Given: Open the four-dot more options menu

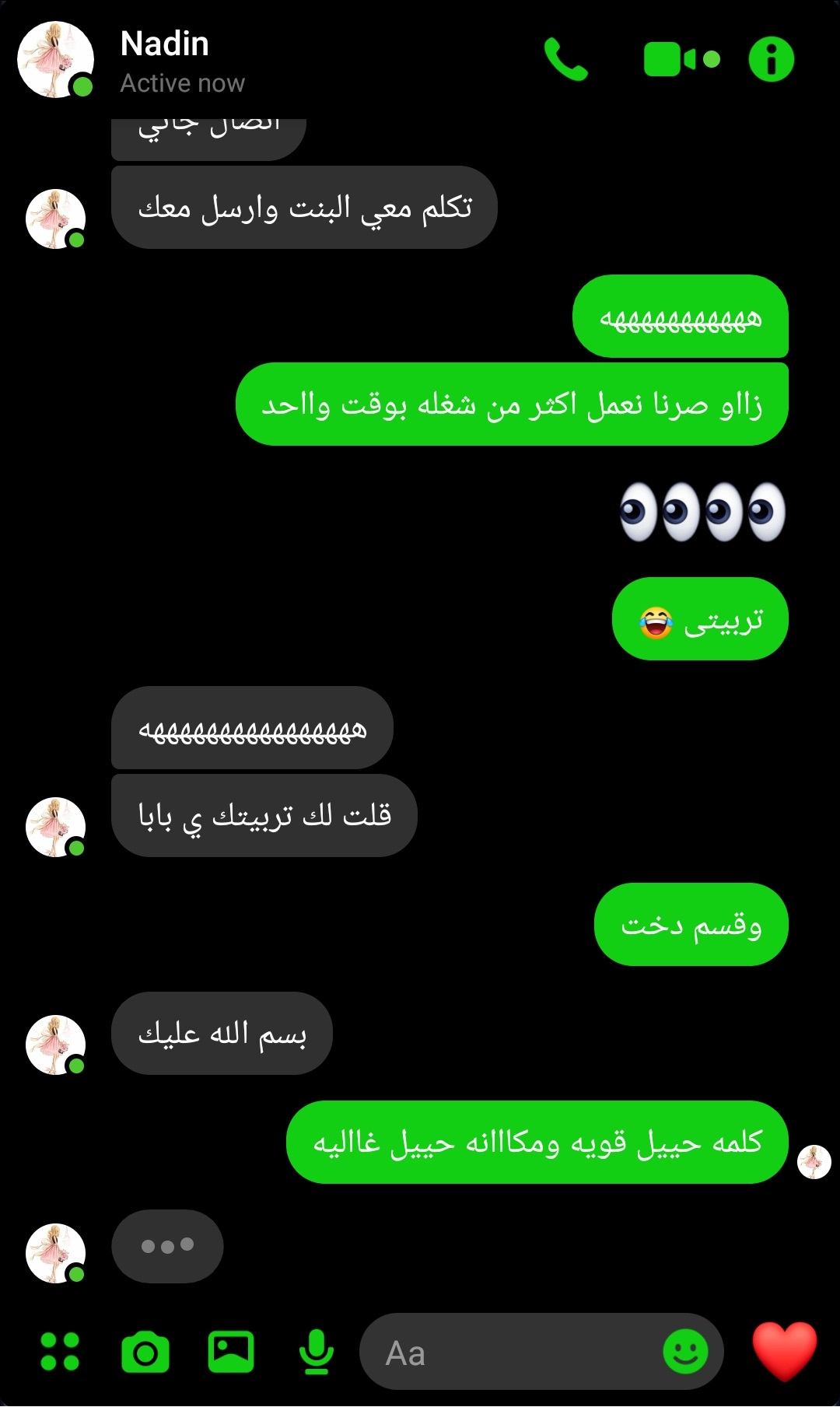Looking at the screenshot, I should 60,1352.
